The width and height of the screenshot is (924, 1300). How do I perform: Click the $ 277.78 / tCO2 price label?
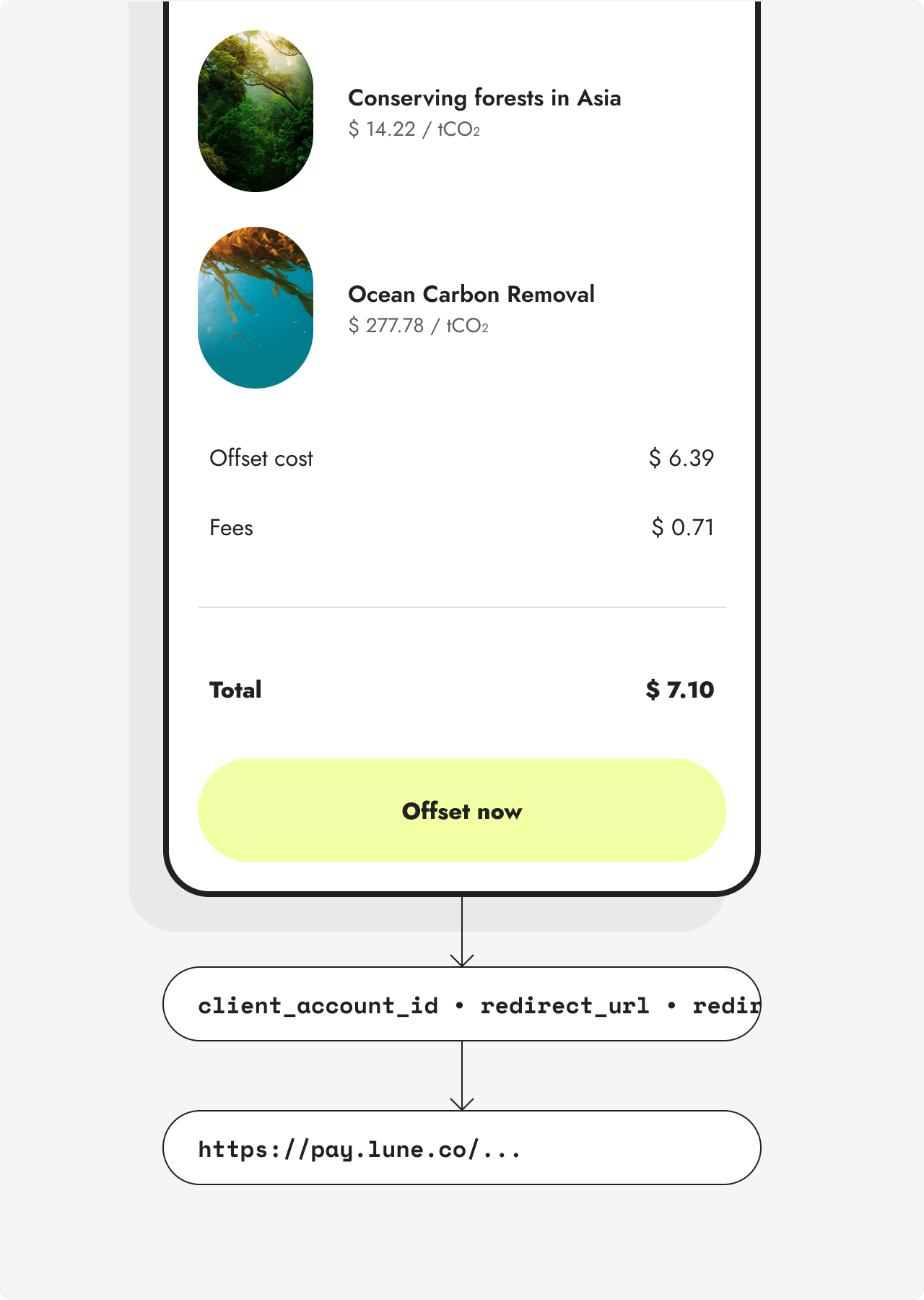pyautogui.click(x=419, y=326)
